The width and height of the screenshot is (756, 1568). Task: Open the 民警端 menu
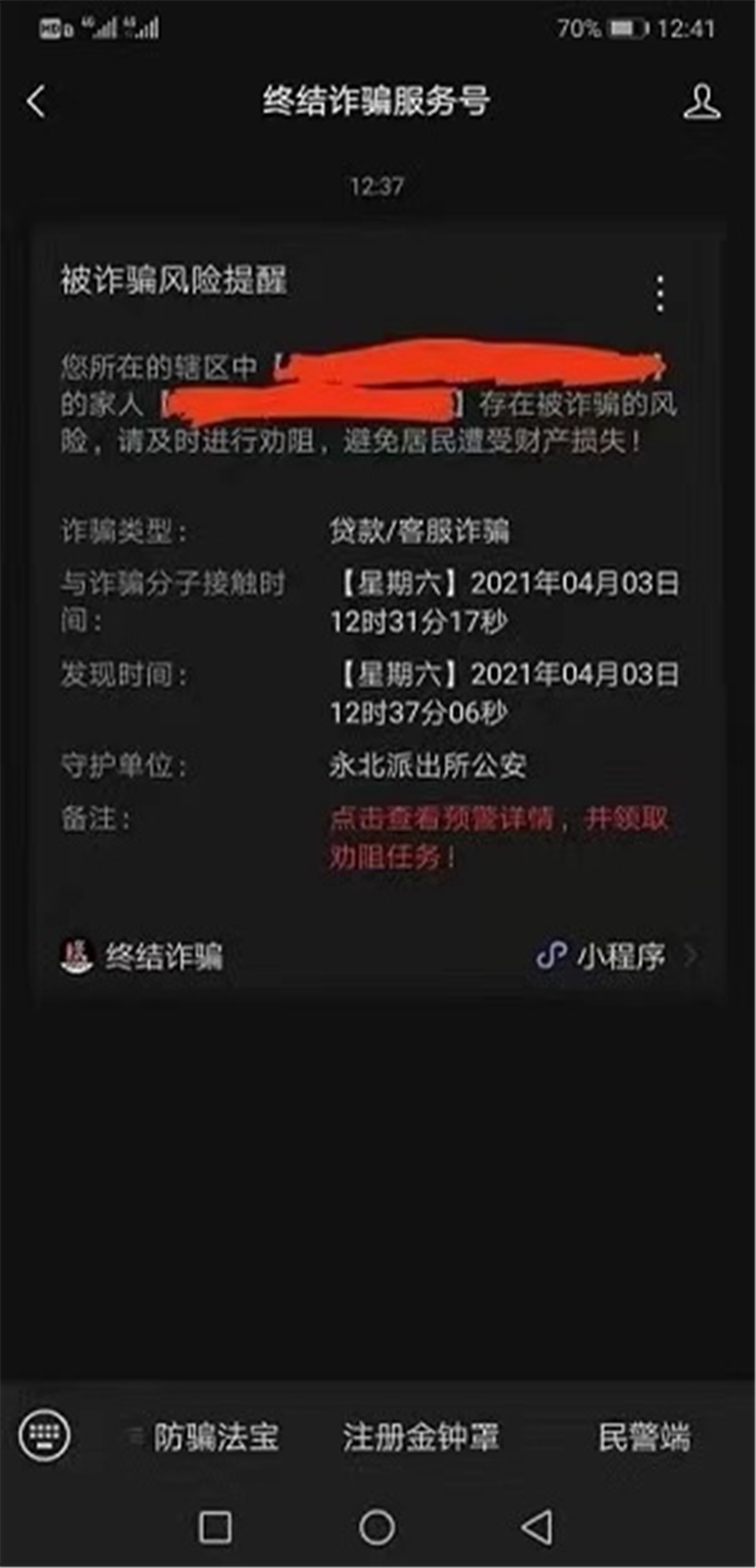click(643, 1436)
